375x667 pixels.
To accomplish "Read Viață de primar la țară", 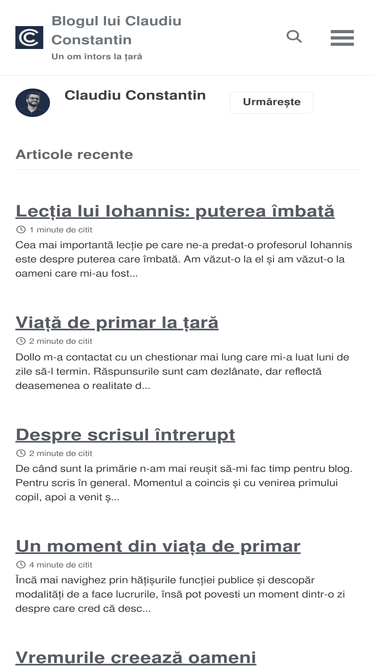I will [117, 323].
